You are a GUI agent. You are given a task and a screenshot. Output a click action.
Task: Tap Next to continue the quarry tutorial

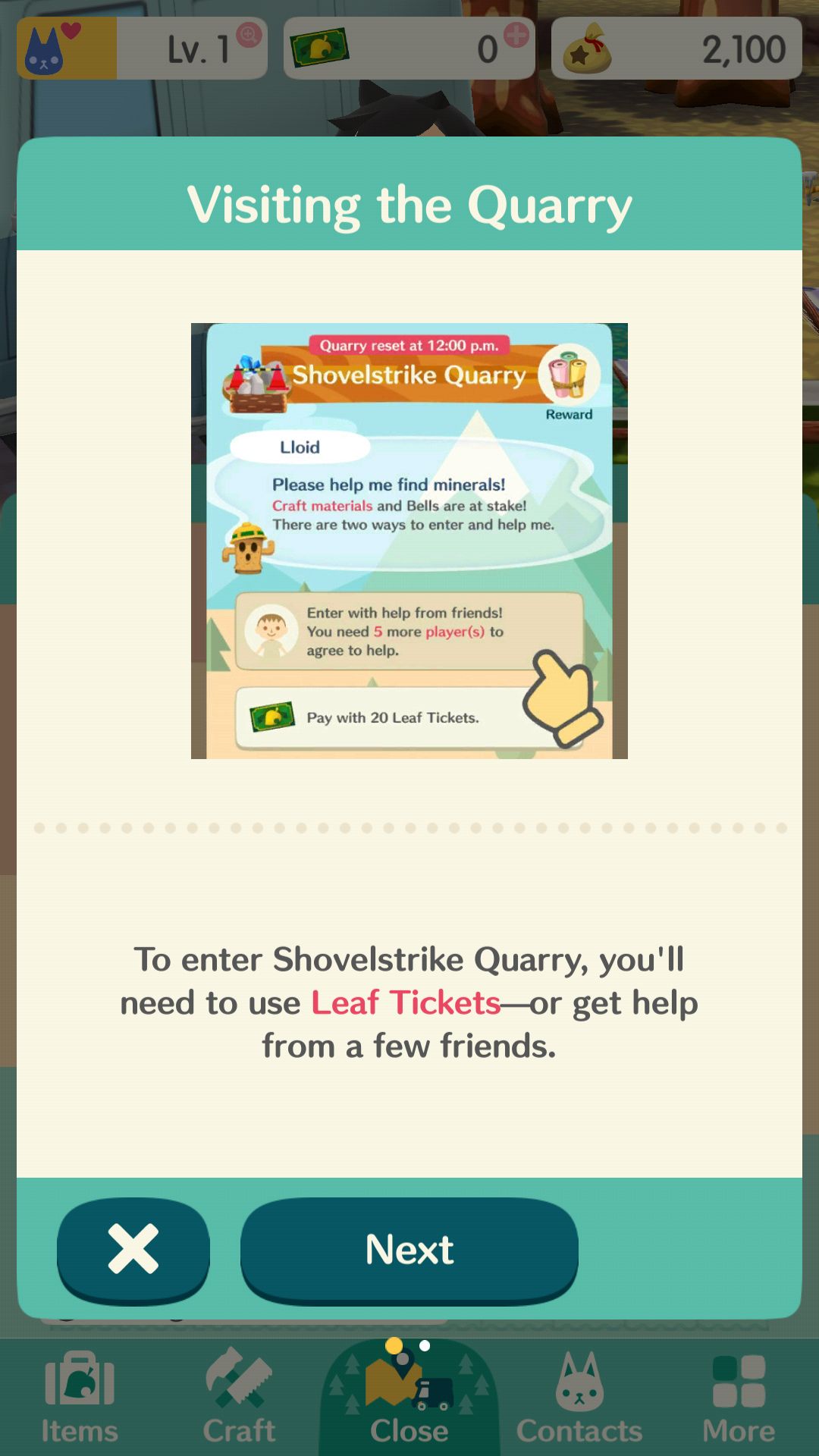point(409,1250)
